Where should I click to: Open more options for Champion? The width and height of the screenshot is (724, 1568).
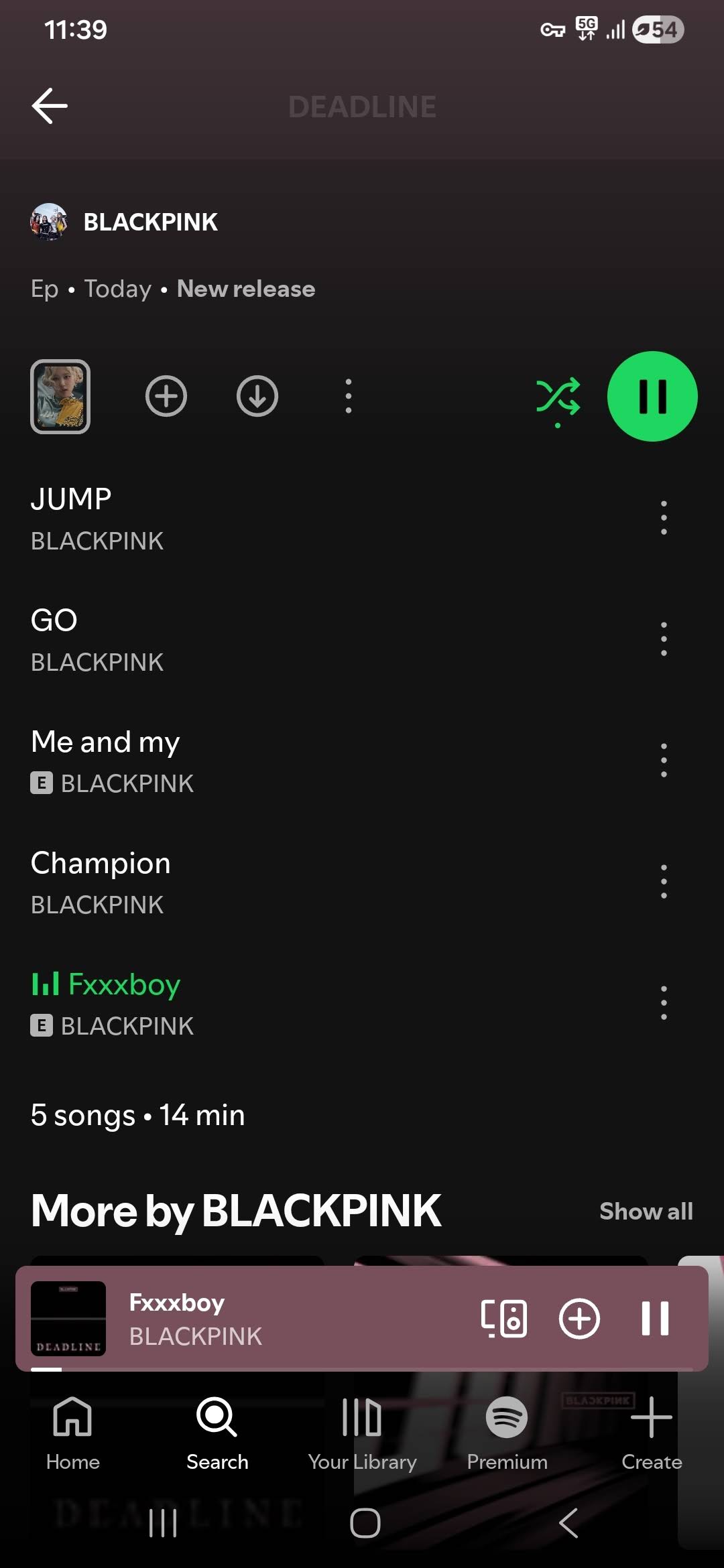[x=664, y=882]
